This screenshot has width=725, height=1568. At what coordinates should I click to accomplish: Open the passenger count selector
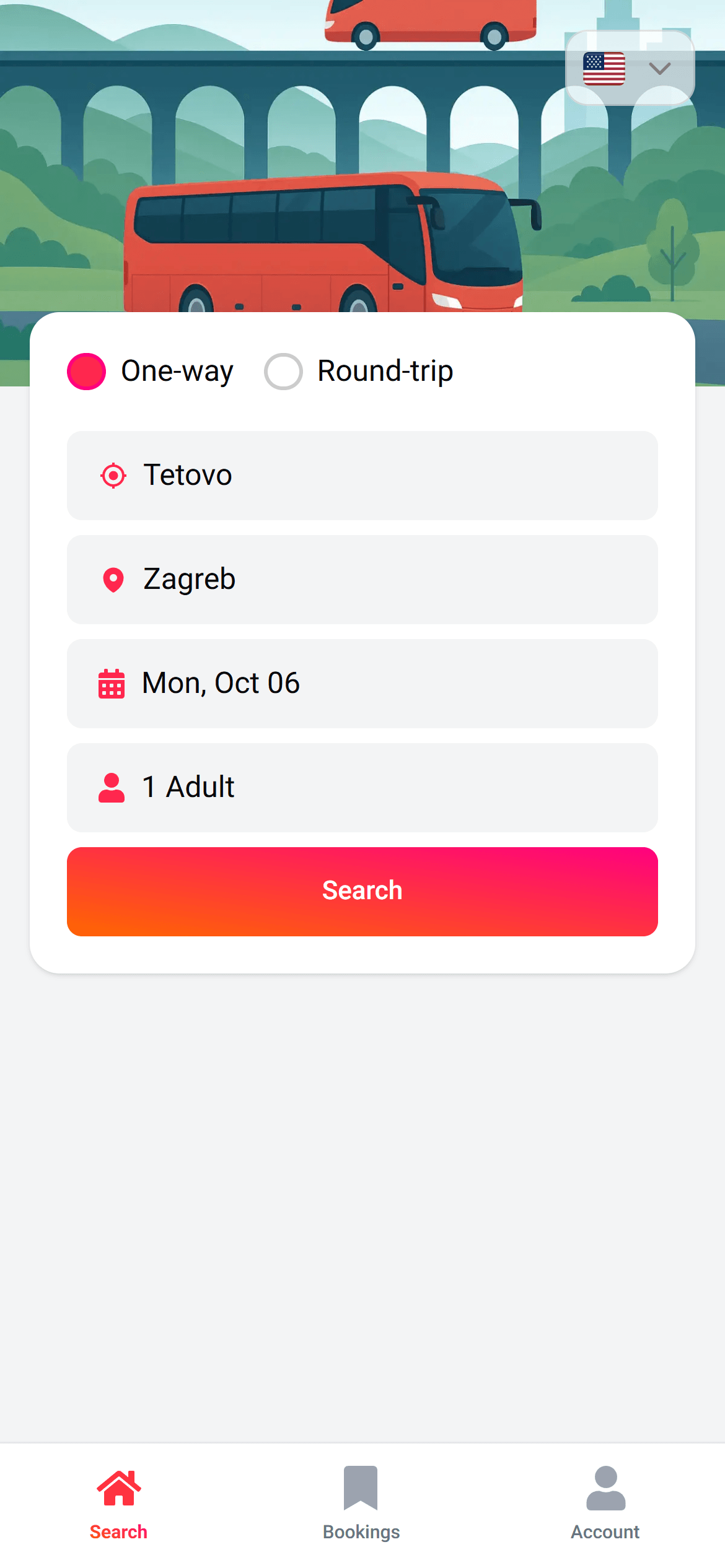tap(362, 787)
